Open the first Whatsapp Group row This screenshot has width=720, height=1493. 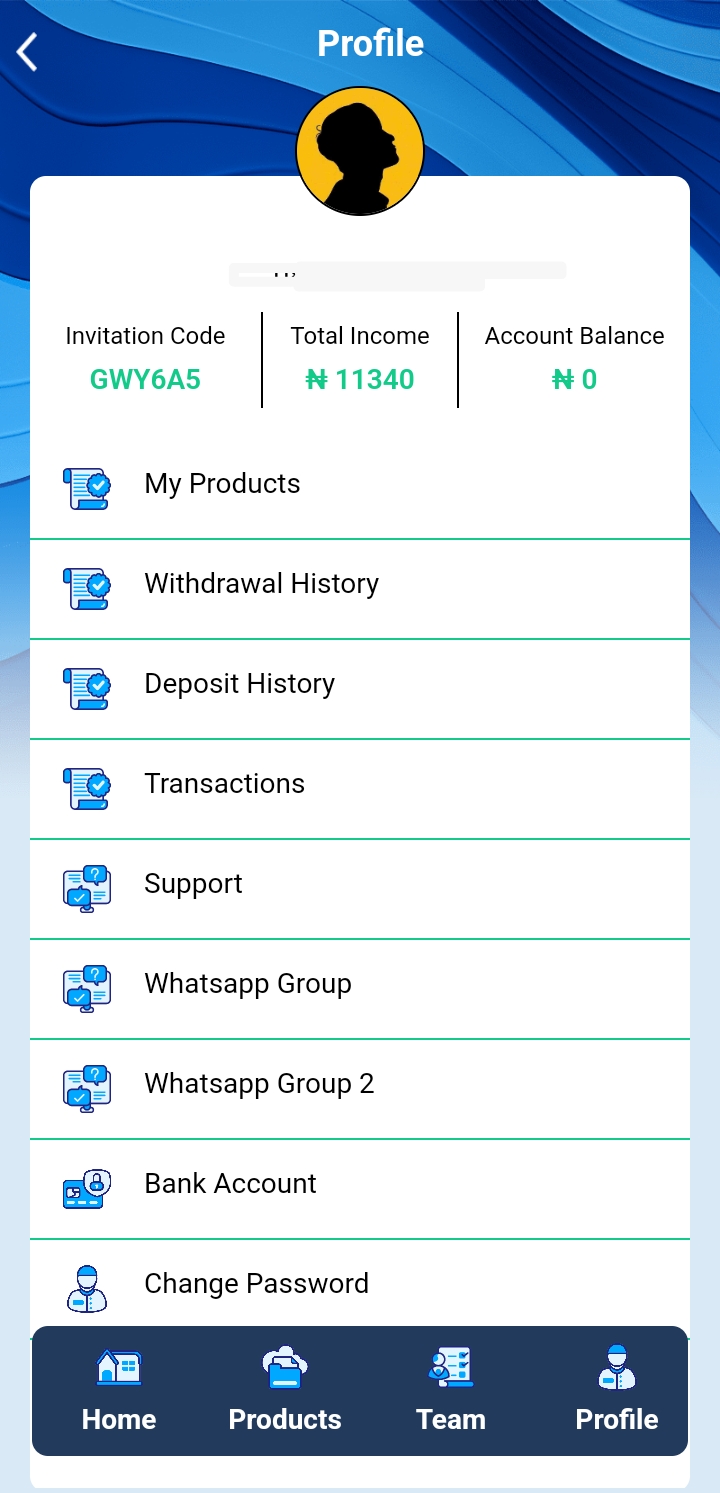(248, 985)
